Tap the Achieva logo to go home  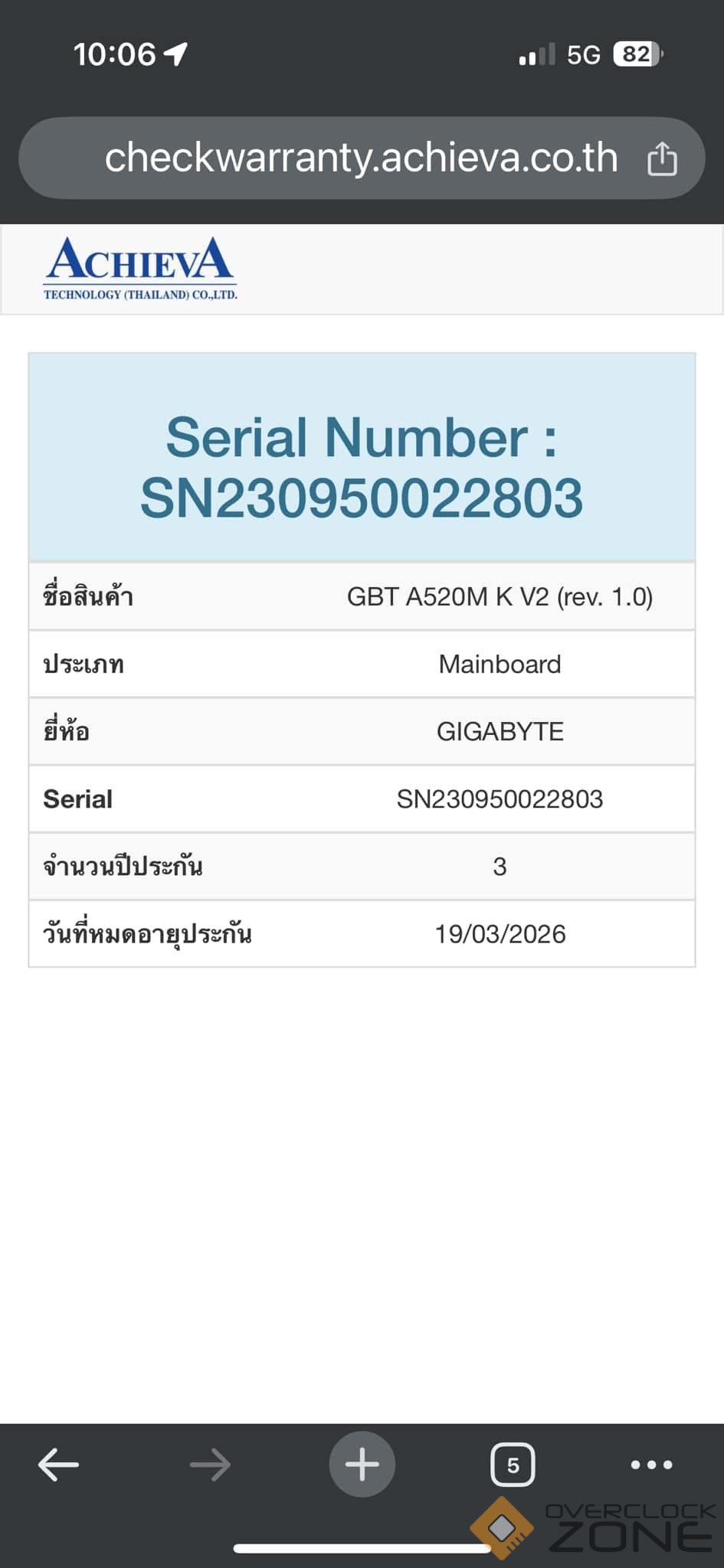(139, 268)
